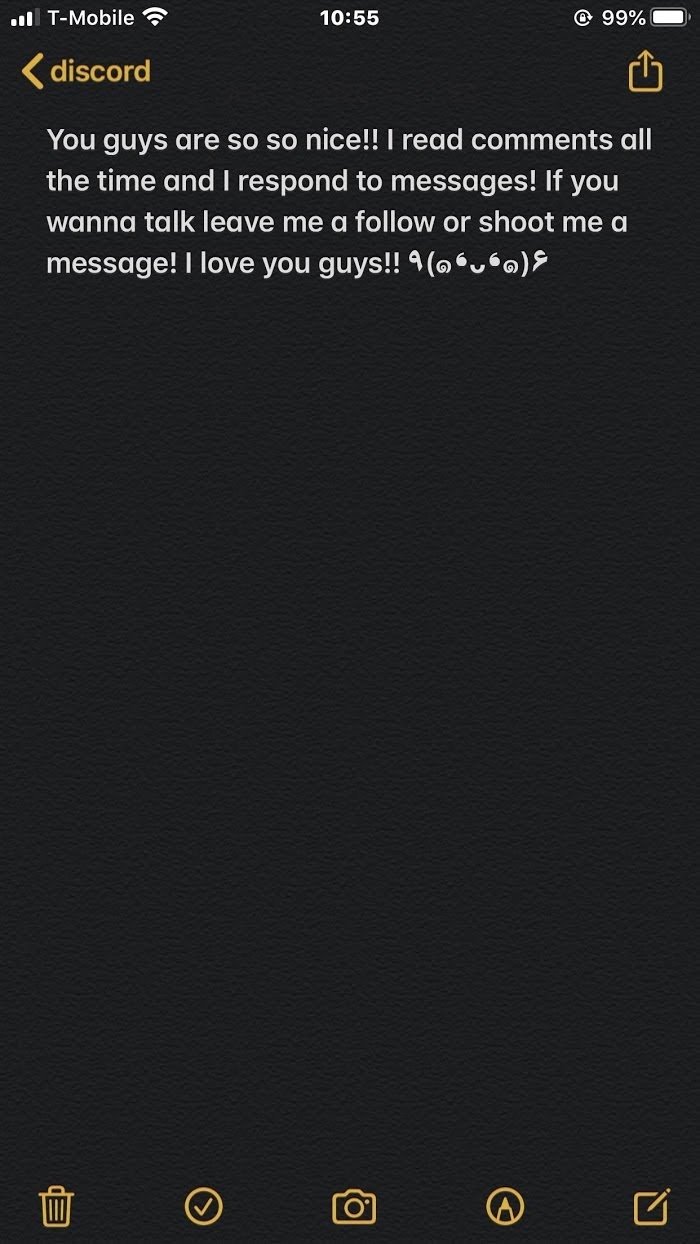Share this note
700x1244 pixels.
click(x=645, y=71)
